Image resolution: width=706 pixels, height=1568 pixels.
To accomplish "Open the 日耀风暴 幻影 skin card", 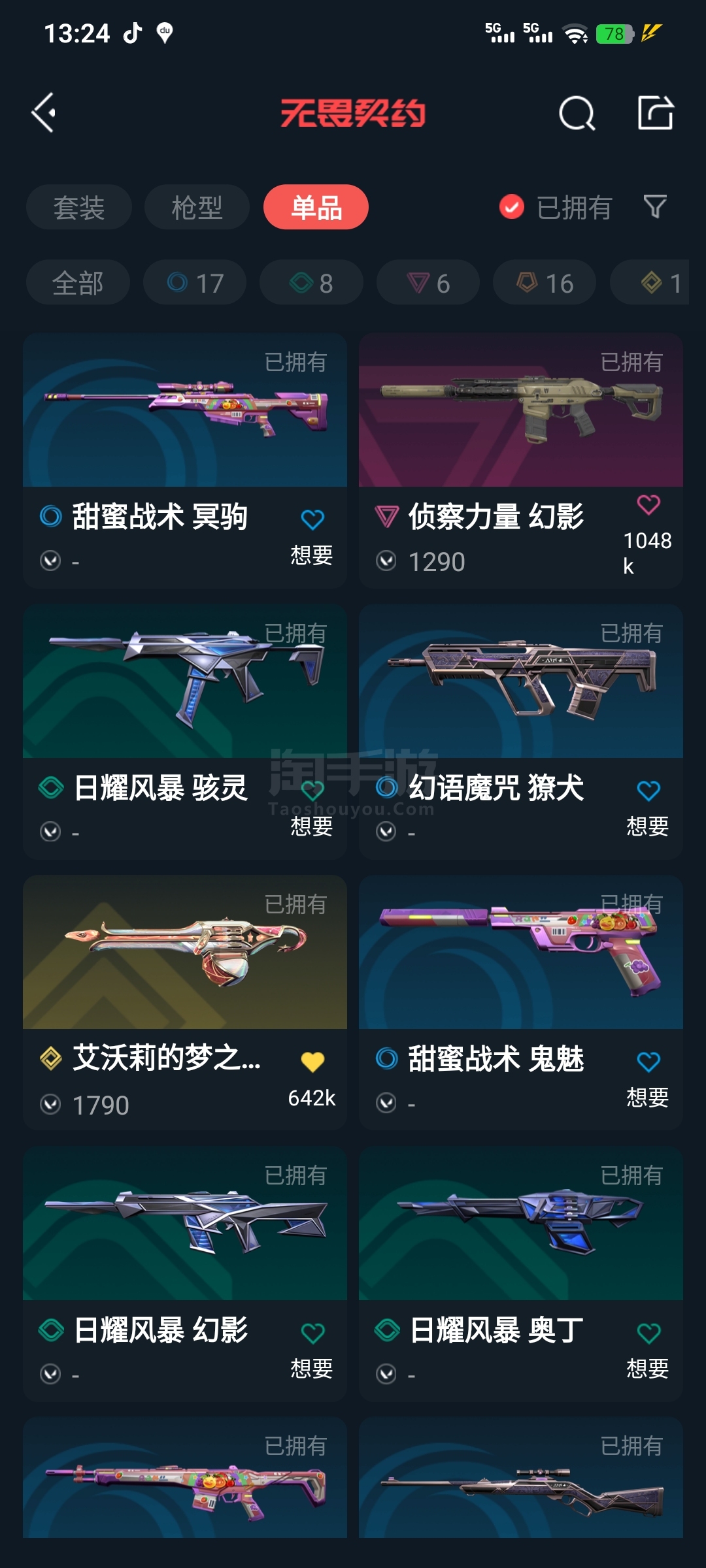I will tap(185, 1225).
